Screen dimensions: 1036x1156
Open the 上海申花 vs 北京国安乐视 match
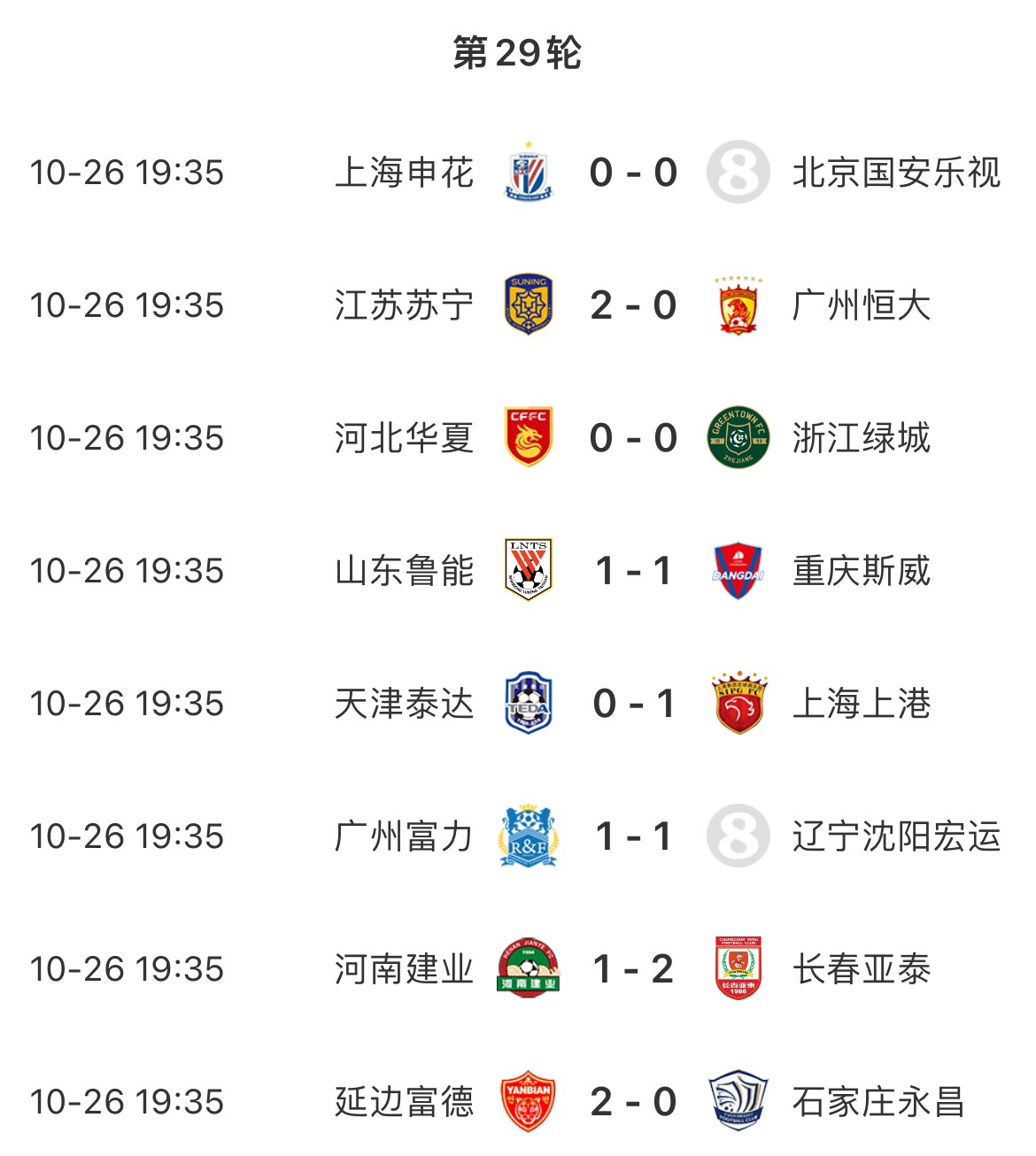pyautogui.click(x=633, y=173)
